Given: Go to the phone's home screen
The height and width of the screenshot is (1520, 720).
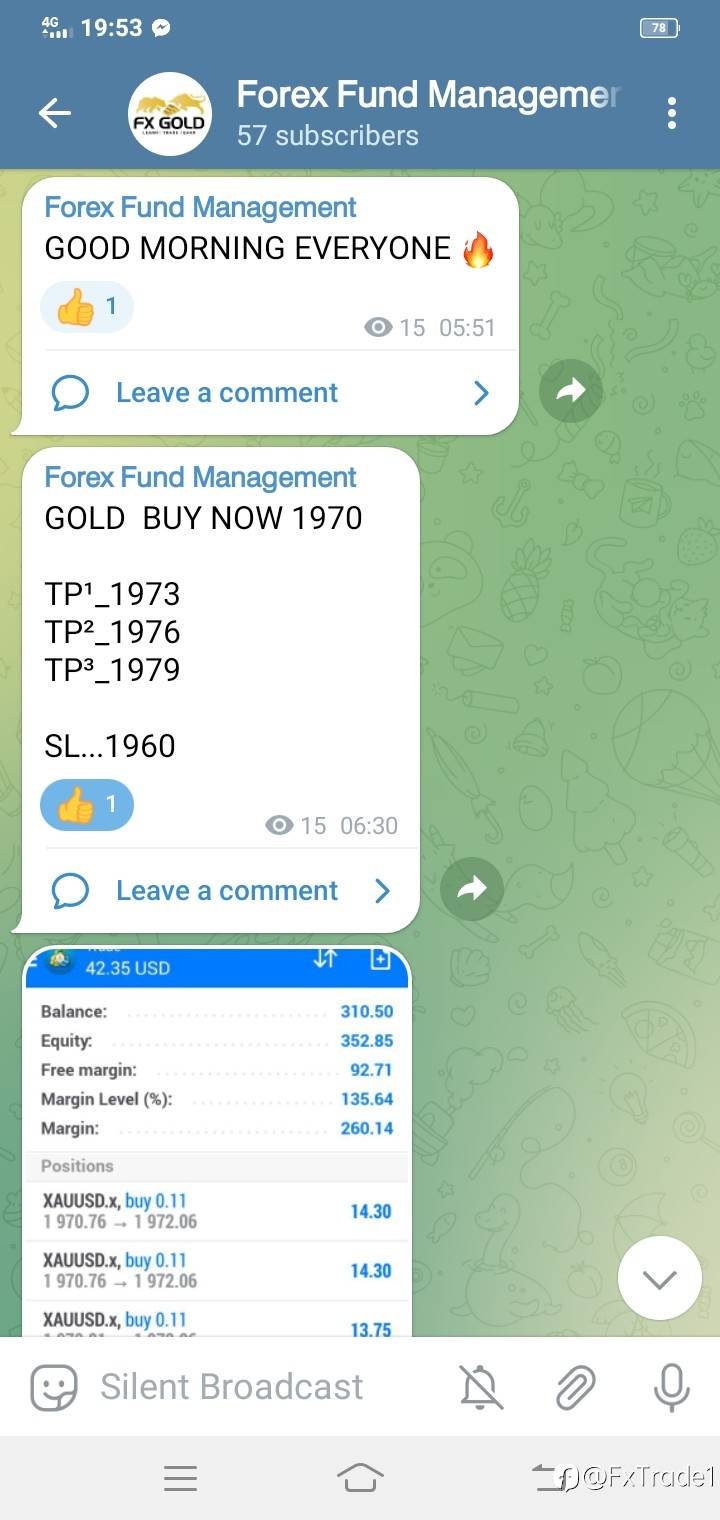Looking at the screenshot, I should (360, 1478).
